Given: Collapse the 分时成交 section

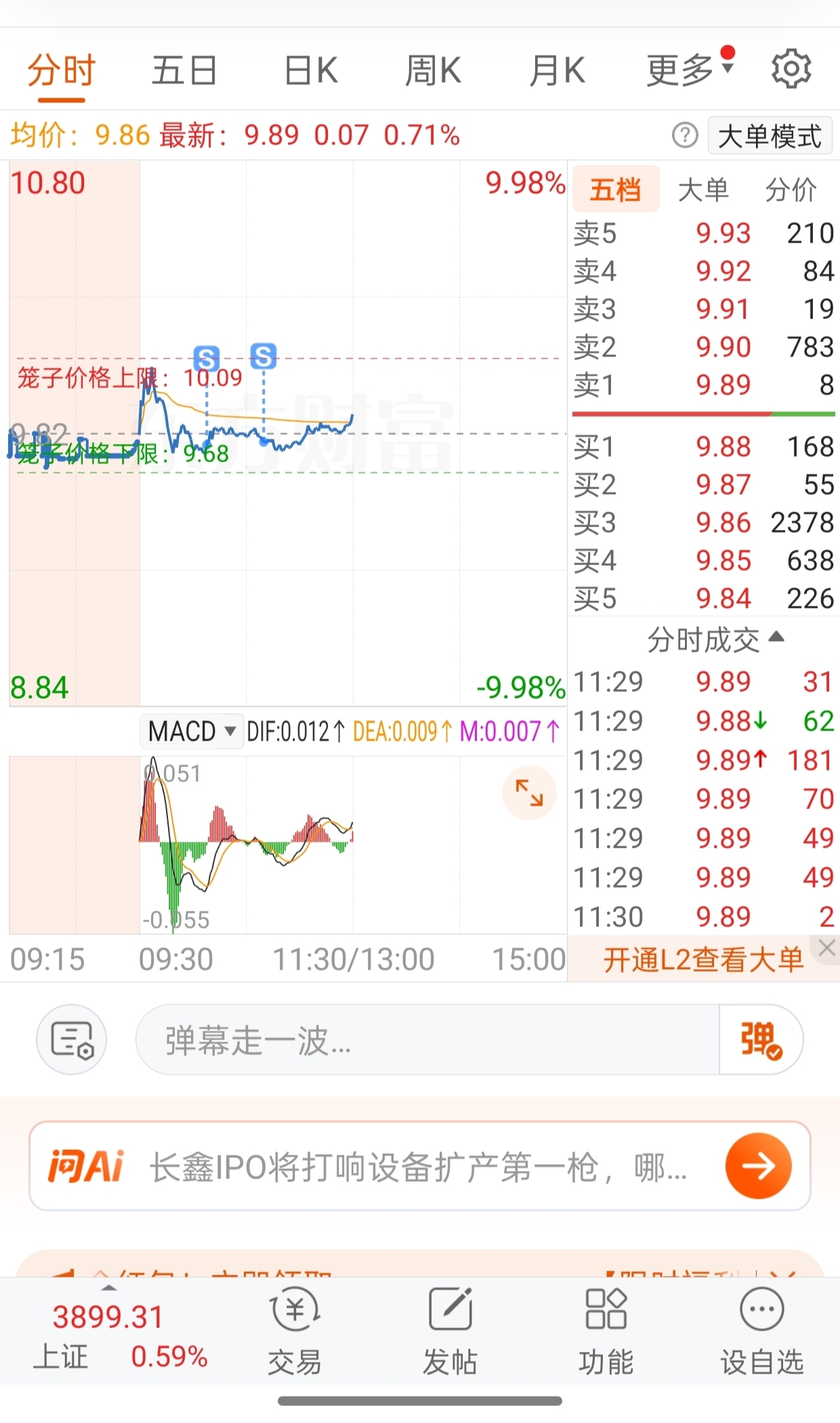Looking at the screenshot, I should click(715, 639).
